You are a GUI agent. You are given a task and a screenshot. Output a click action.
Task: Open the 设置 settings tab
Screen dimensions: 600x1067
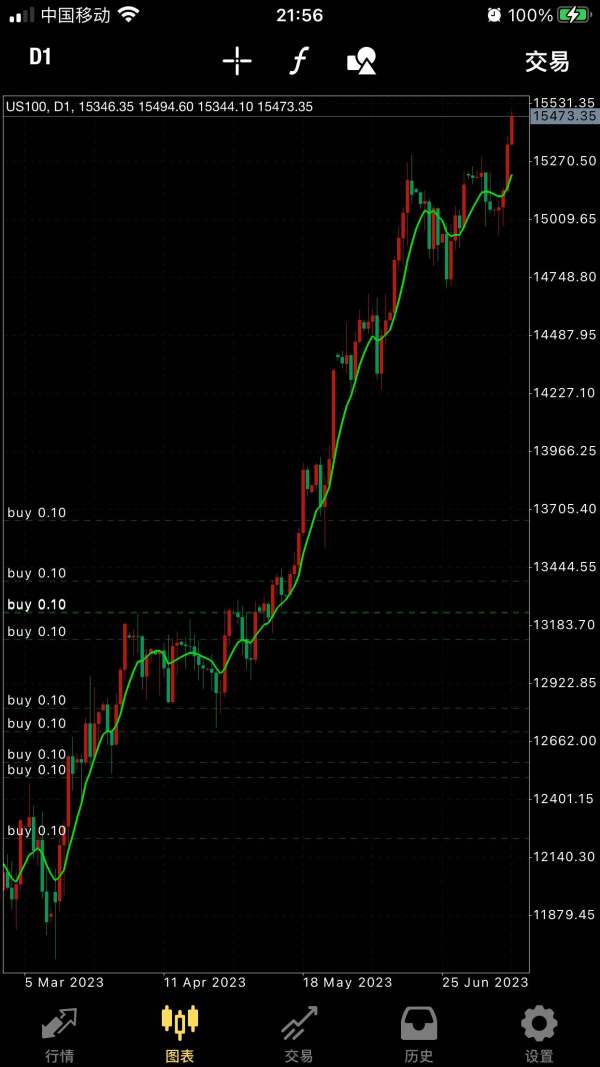click(539, 1034)
